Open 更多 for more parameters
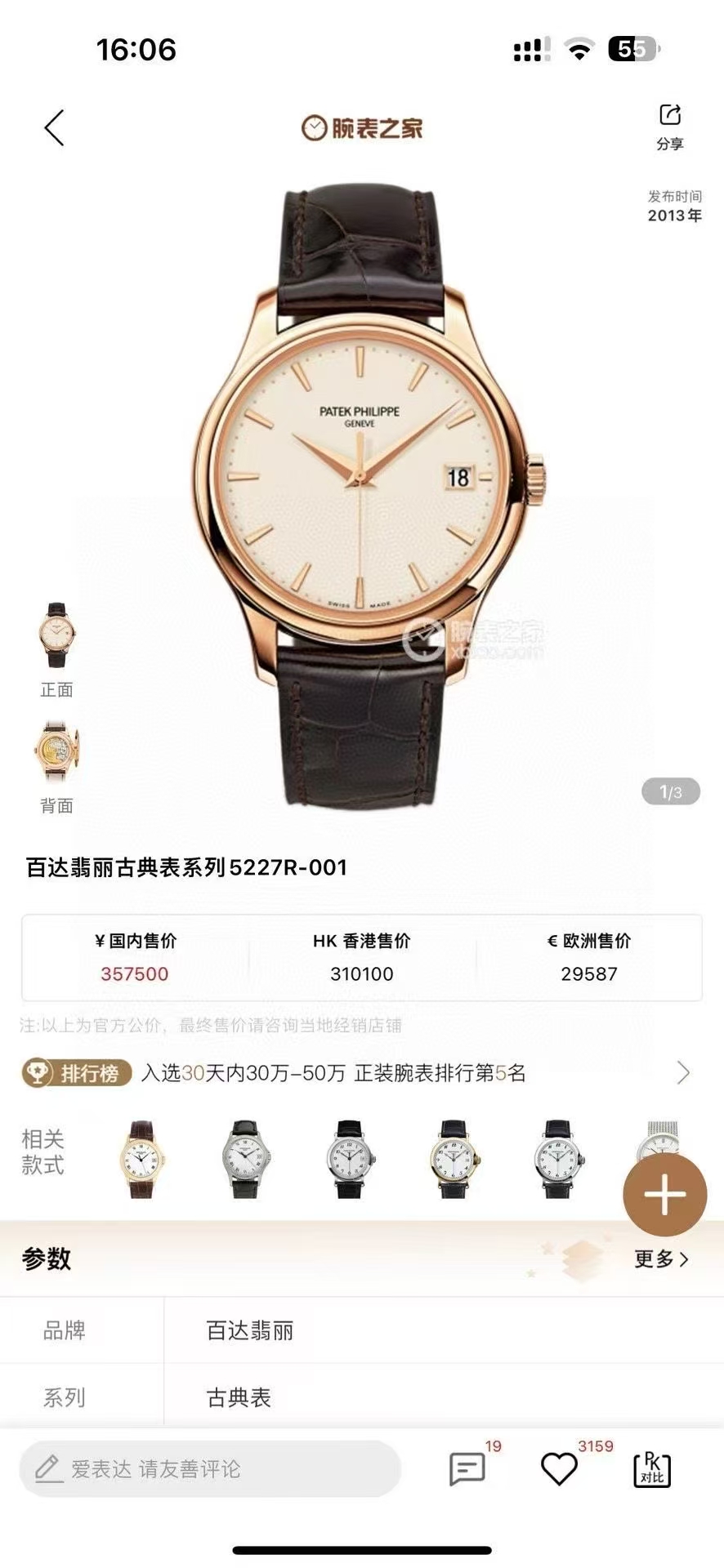 pyautogui.click(x=661, y=1258)
